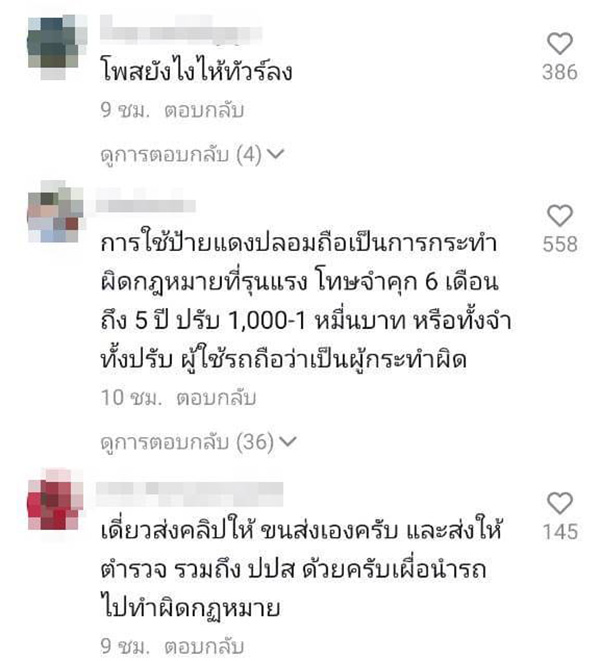Like the comment about fake red plates
The width and height of the screenshot is (600, 661).
coord(560,215)
